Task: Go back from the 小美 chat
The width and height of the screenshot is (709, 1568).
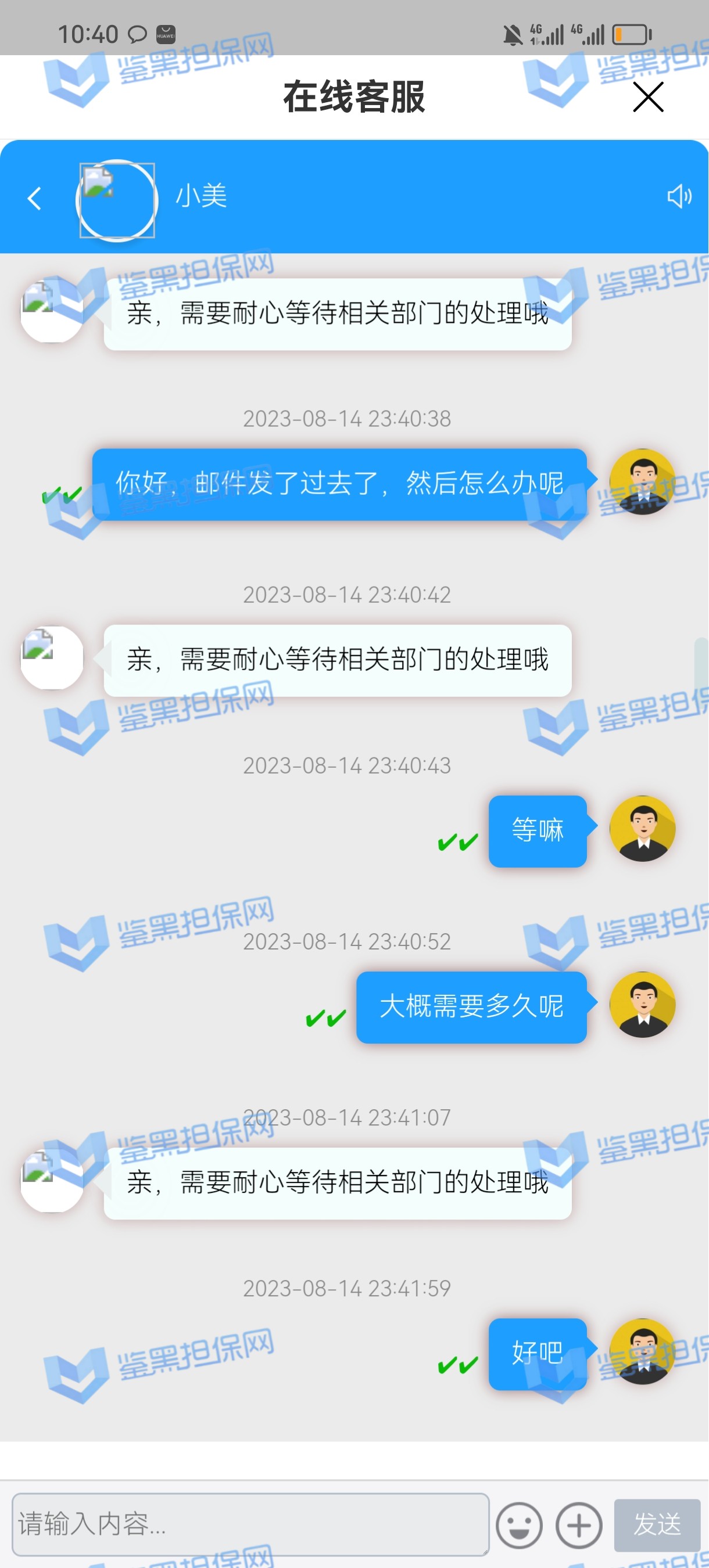Action: pyautogui.click(x=35, y=199)
